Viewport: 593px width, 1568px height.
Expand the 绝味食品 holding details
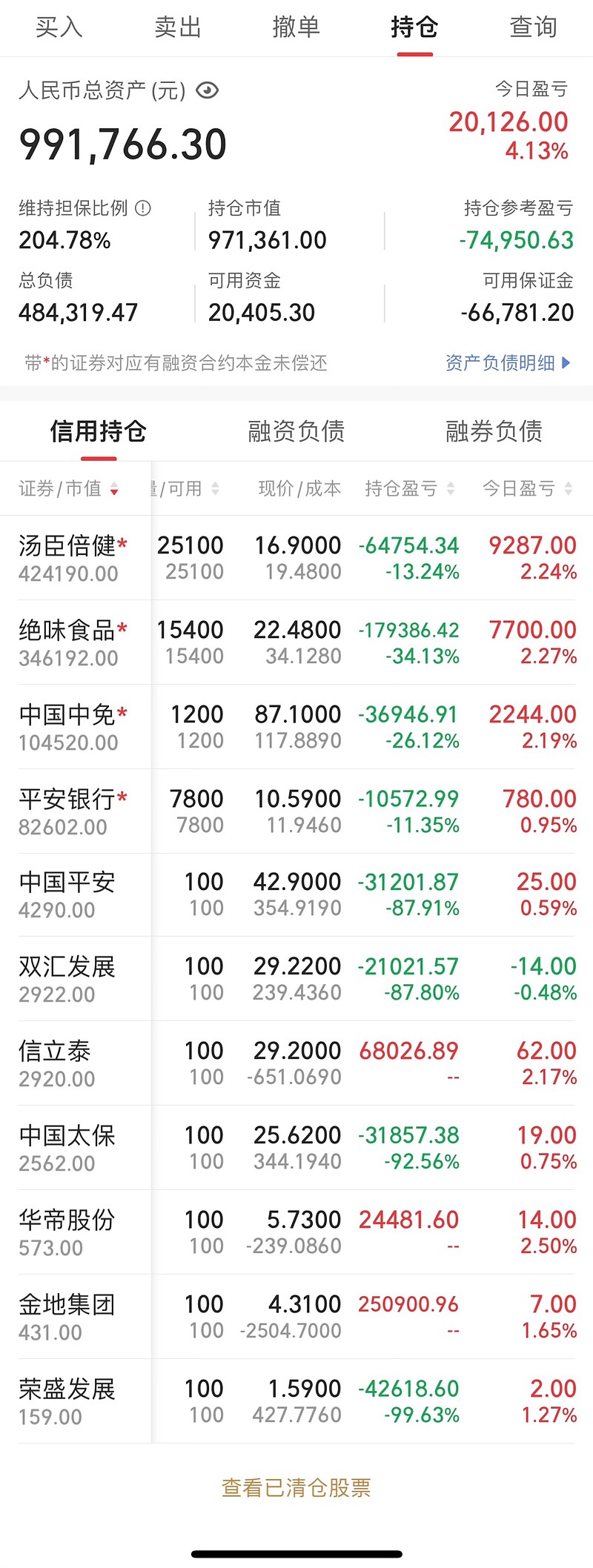[296, 642]
